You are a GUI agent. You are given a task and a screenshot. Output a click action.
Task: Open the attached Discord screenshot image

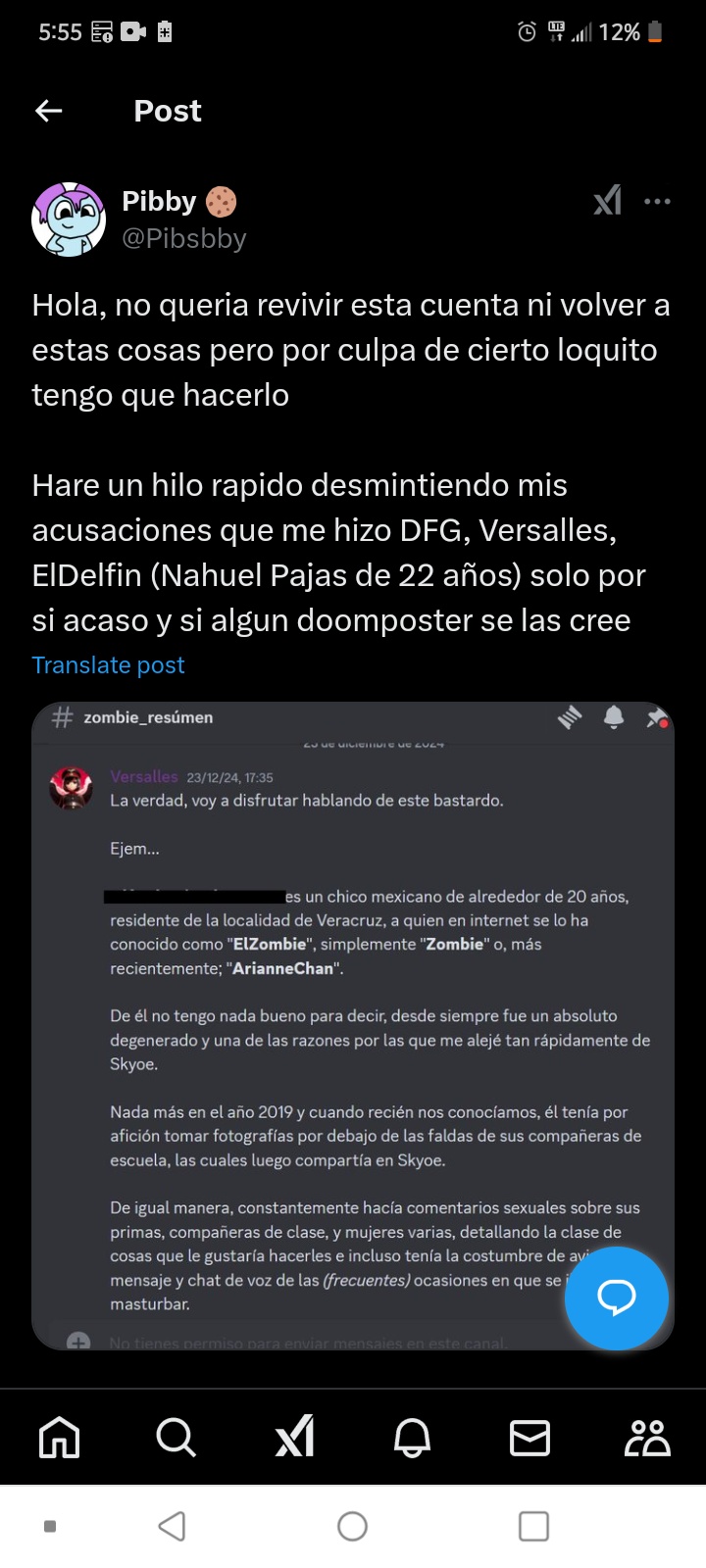click(x=353, y=1026)
